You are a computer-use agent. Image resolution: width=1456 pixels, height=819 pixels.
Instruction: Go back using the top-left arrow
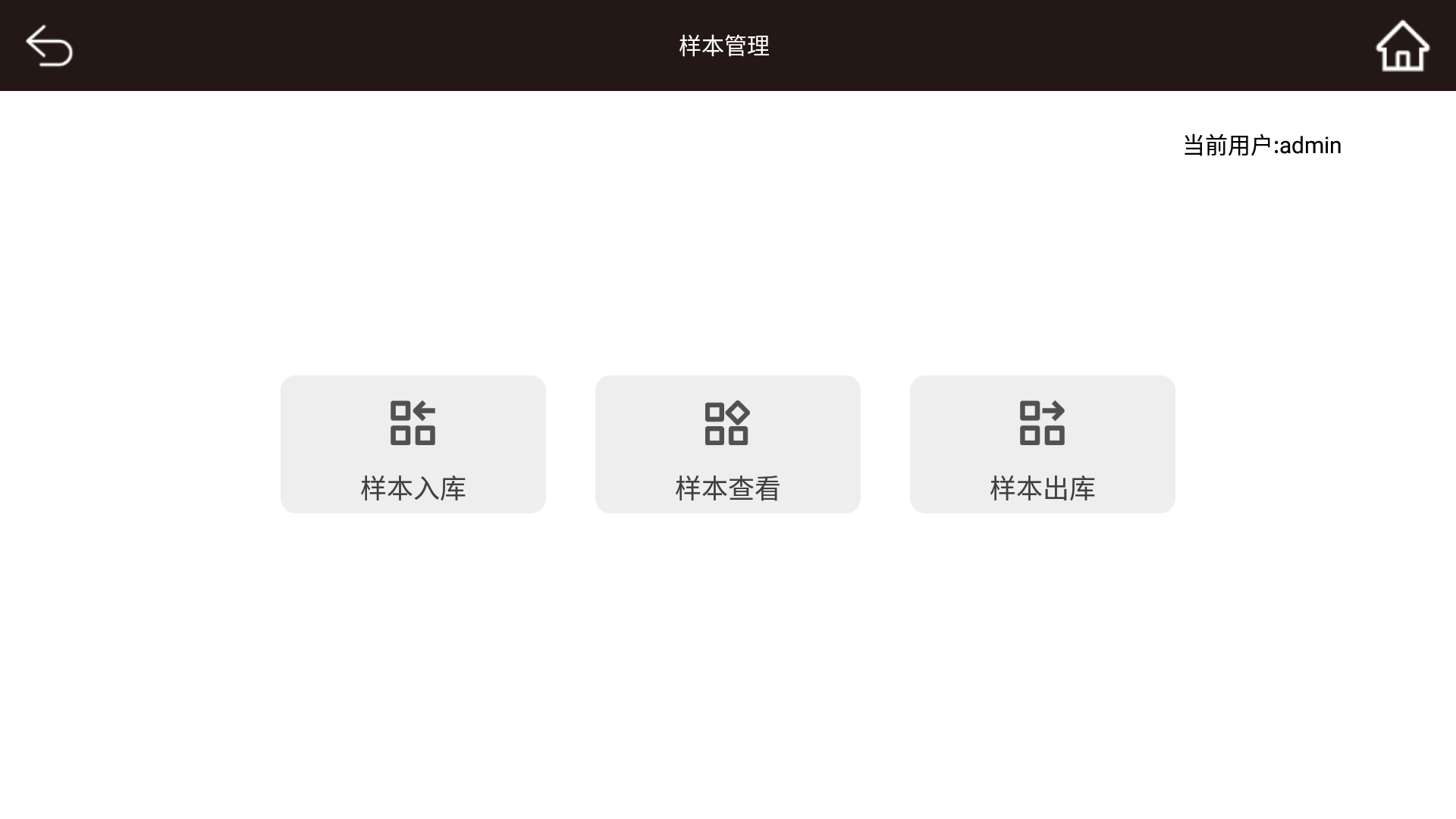coord(49,45)
